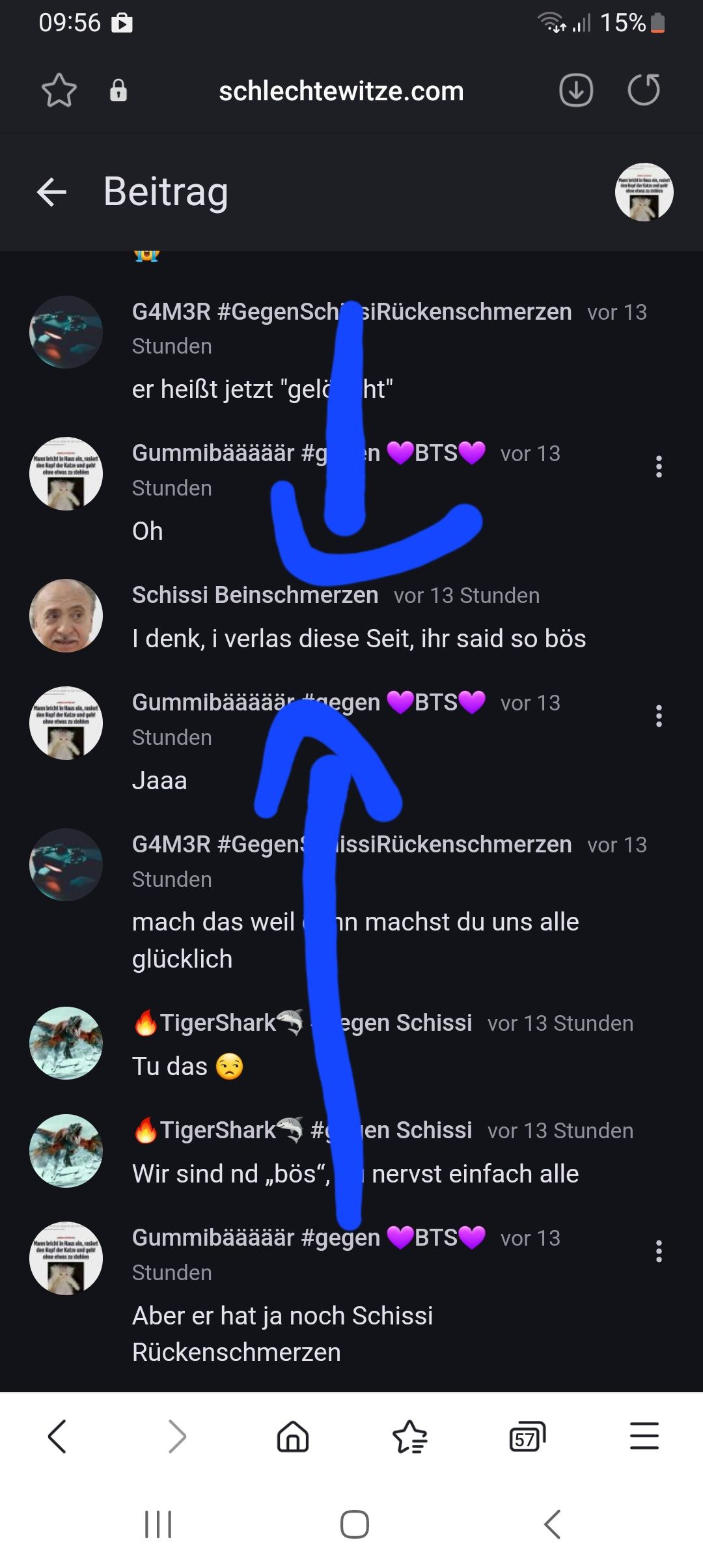Image resolution: width=703 pixels, height=1568 pixels.
Task: Go to the phone home screen
Action: pyautogui.click(x=355, y=1524)
